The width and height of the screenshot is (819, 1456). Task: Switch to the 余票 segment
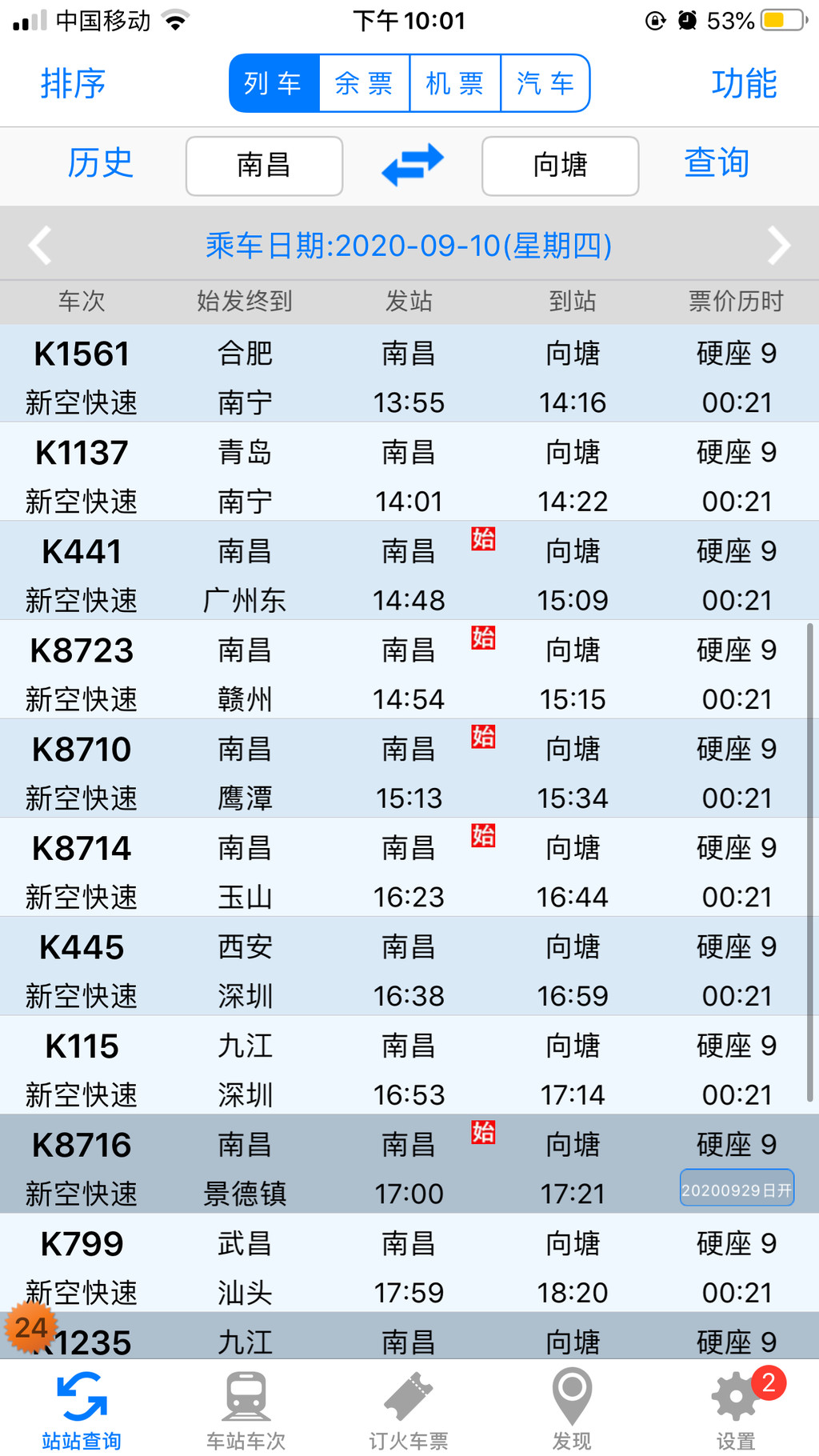coord(364,83)
